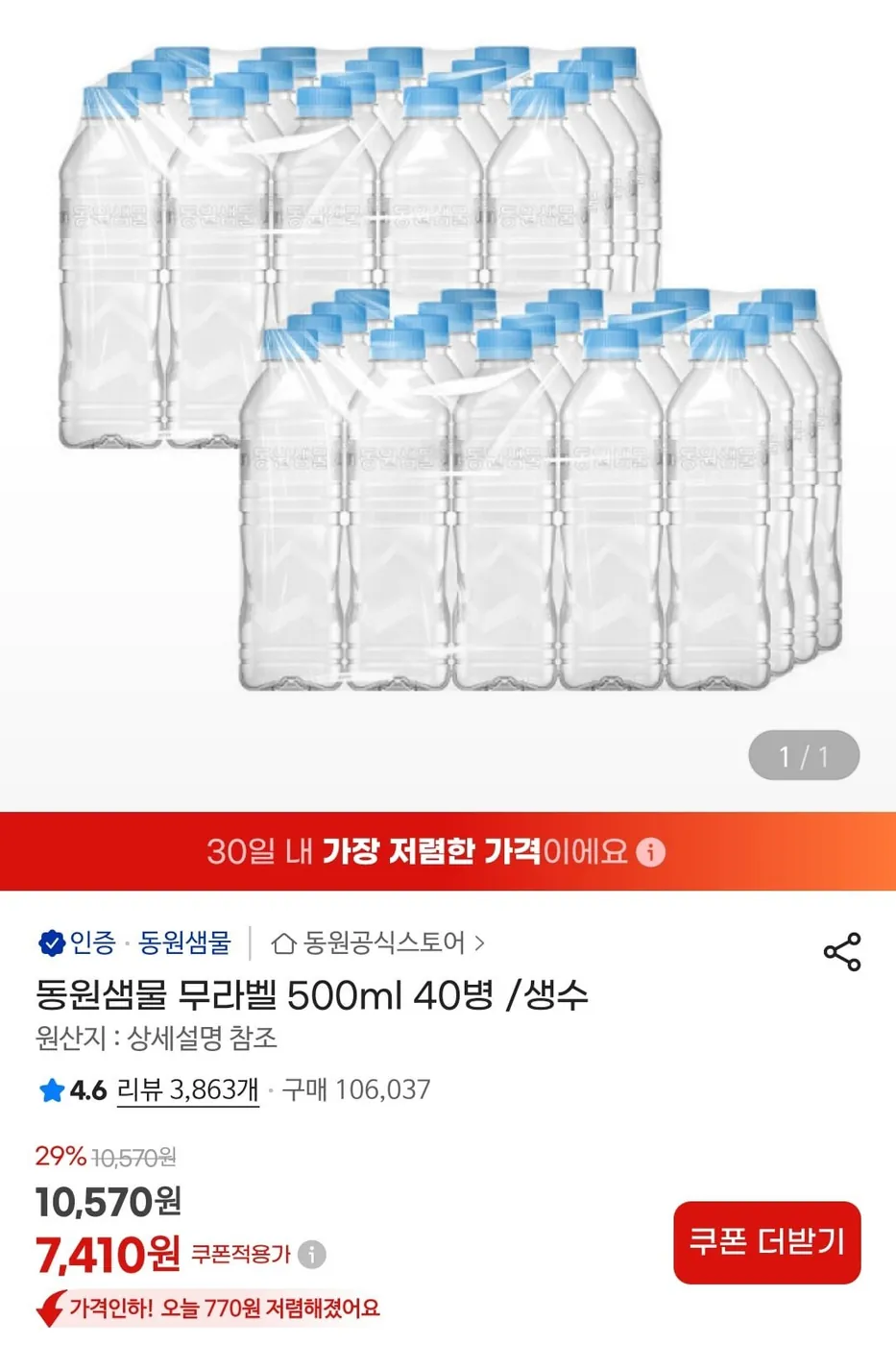Tap the info icon in the red price banner
Image resolution: width=896 pixels, height=1345 pixels.
[x=652, y=852]
